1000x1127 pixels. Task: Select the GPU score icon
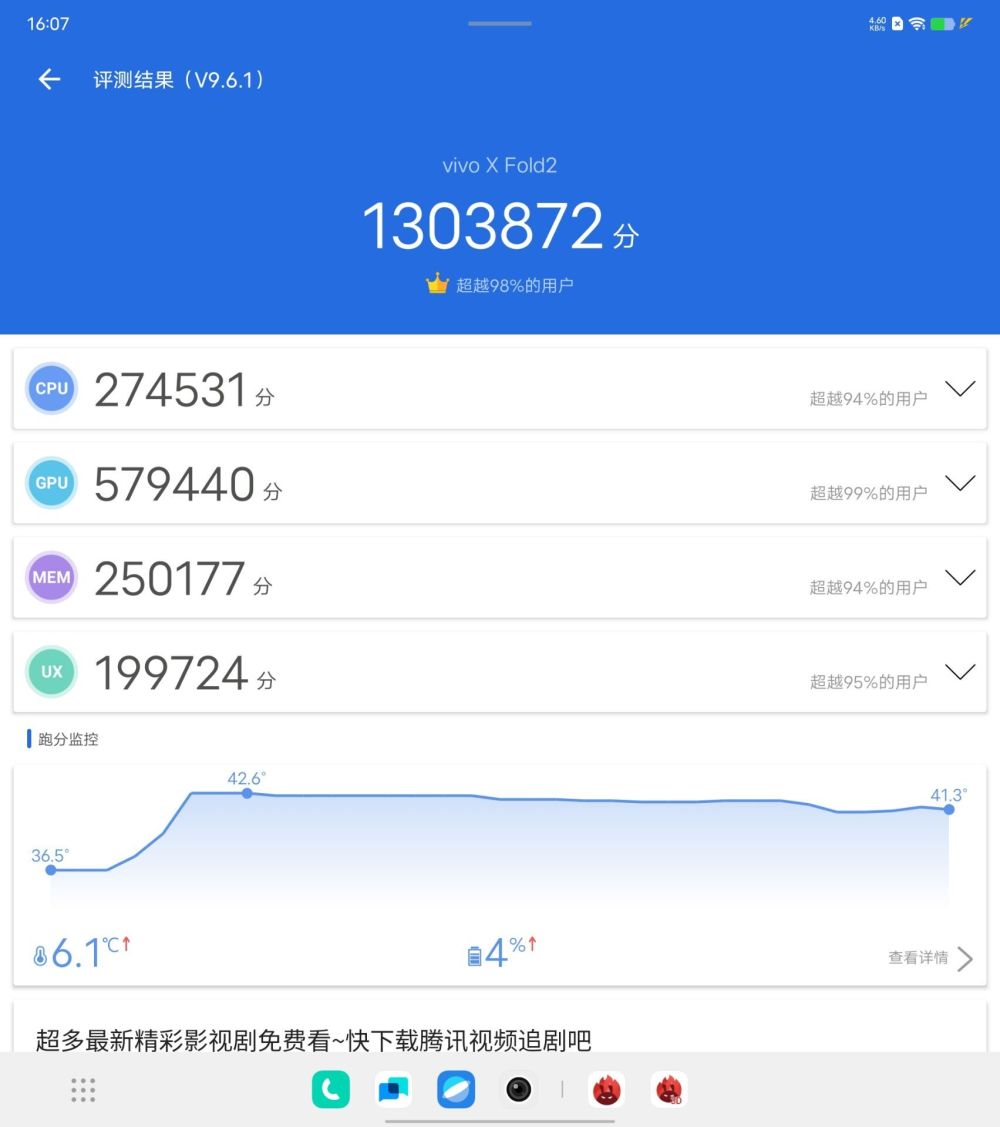click(x=50, y=483)
